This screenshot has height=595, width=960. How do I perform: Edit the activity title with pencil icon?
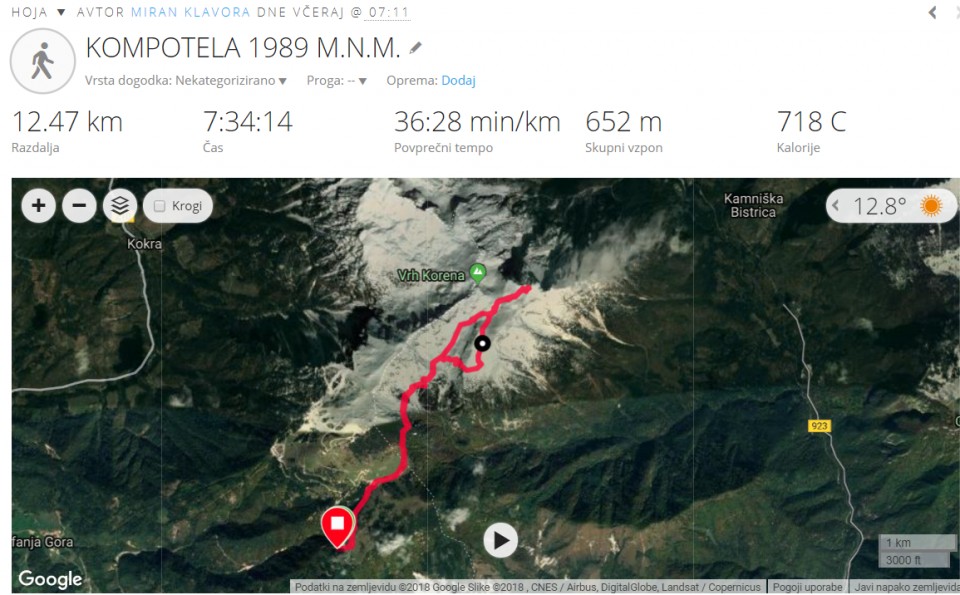(416, 48)
